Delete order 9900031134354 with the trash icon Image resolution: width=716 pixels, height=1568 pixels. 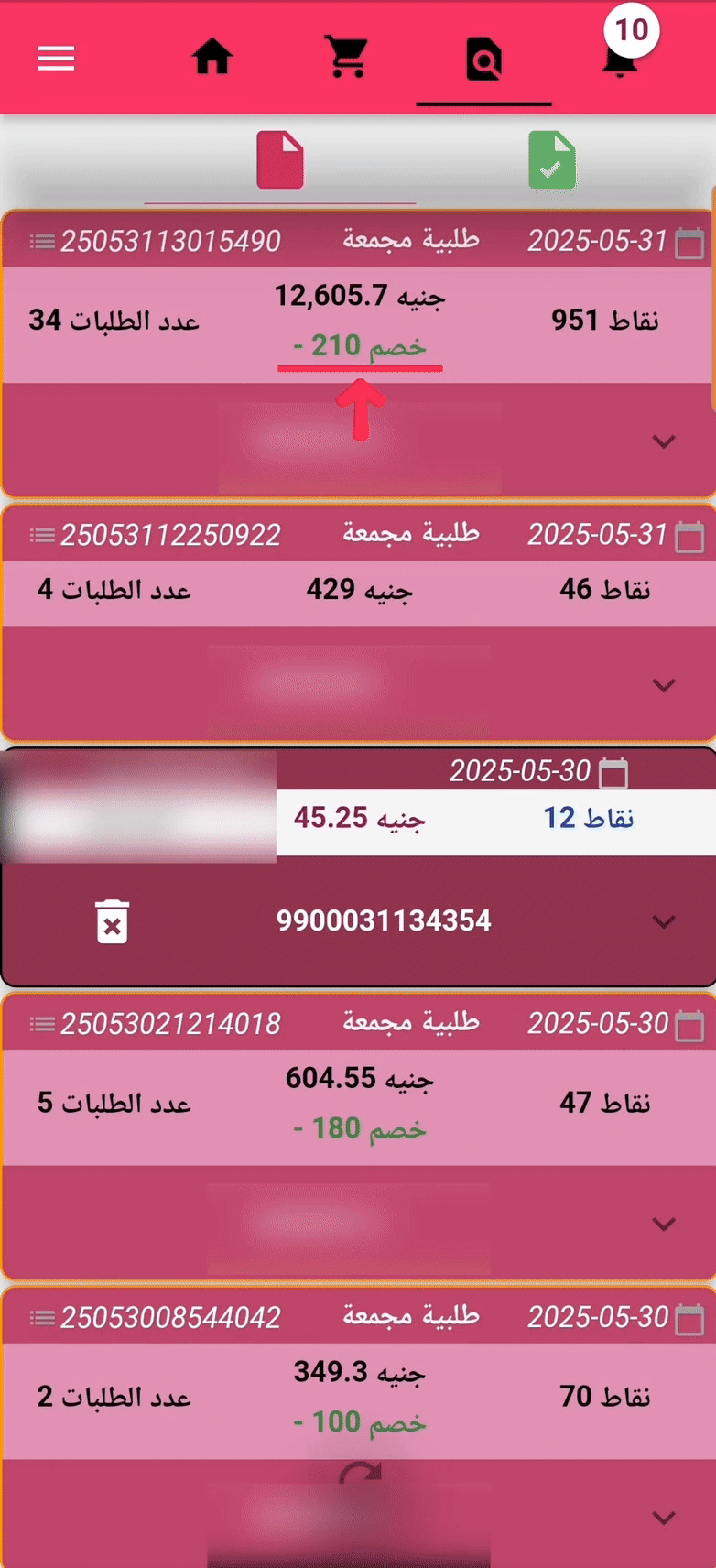pos(112,922)
